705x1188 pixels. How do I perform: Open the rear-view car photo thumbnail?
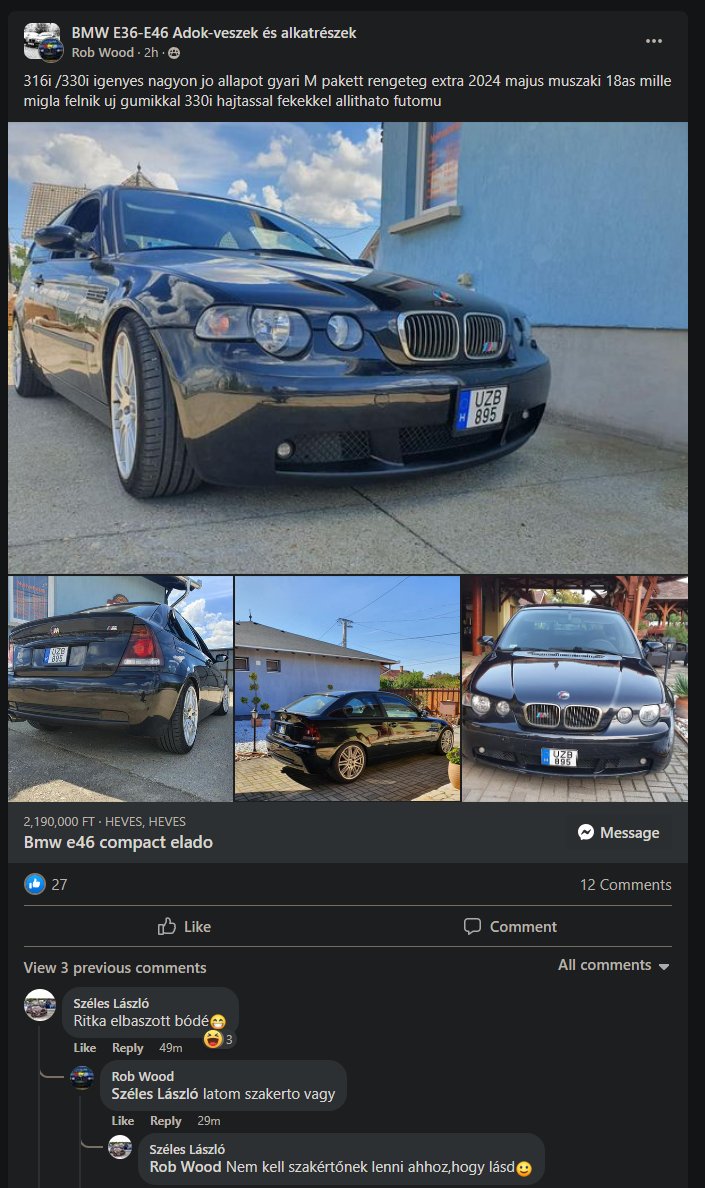120,689
